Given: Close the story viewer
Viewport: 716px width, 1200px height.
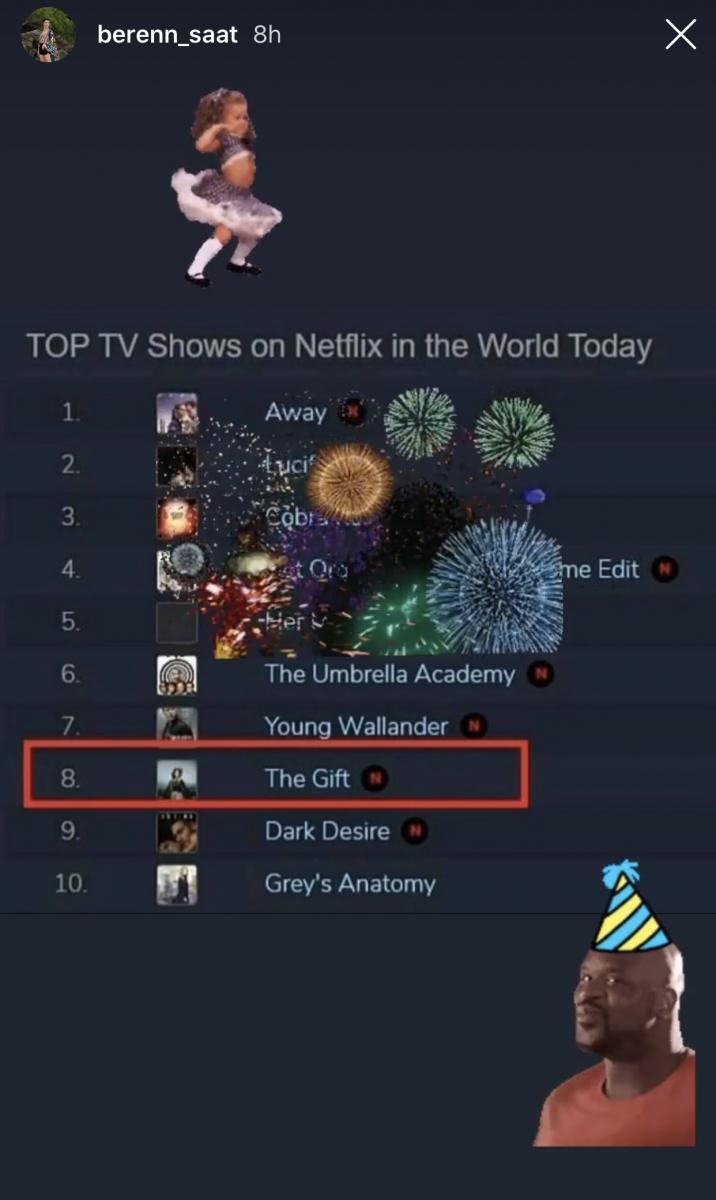Looking at the screenshot, I should click(x=680, y=35).
